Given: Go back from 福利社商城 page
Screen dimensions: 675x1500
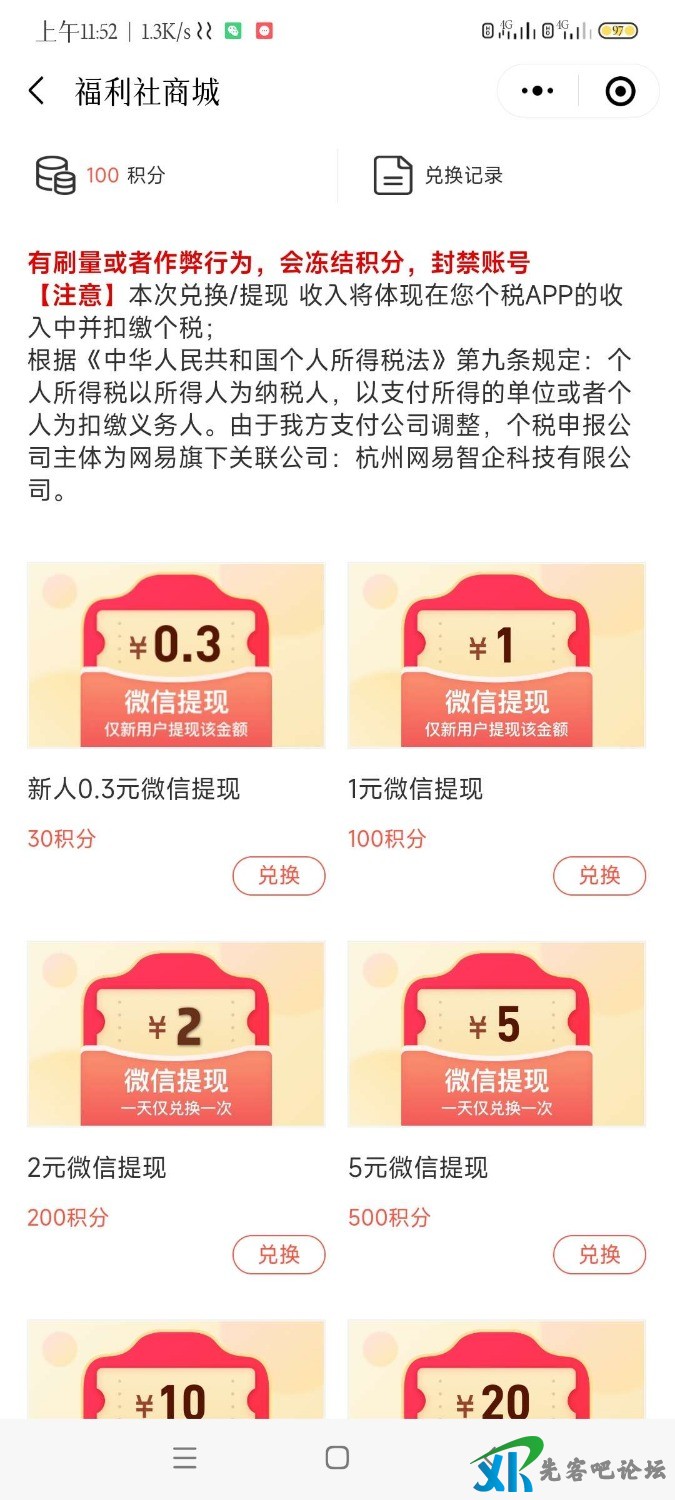Looking at the screenshot, I should pyautogui.click(x=37, y=92).
